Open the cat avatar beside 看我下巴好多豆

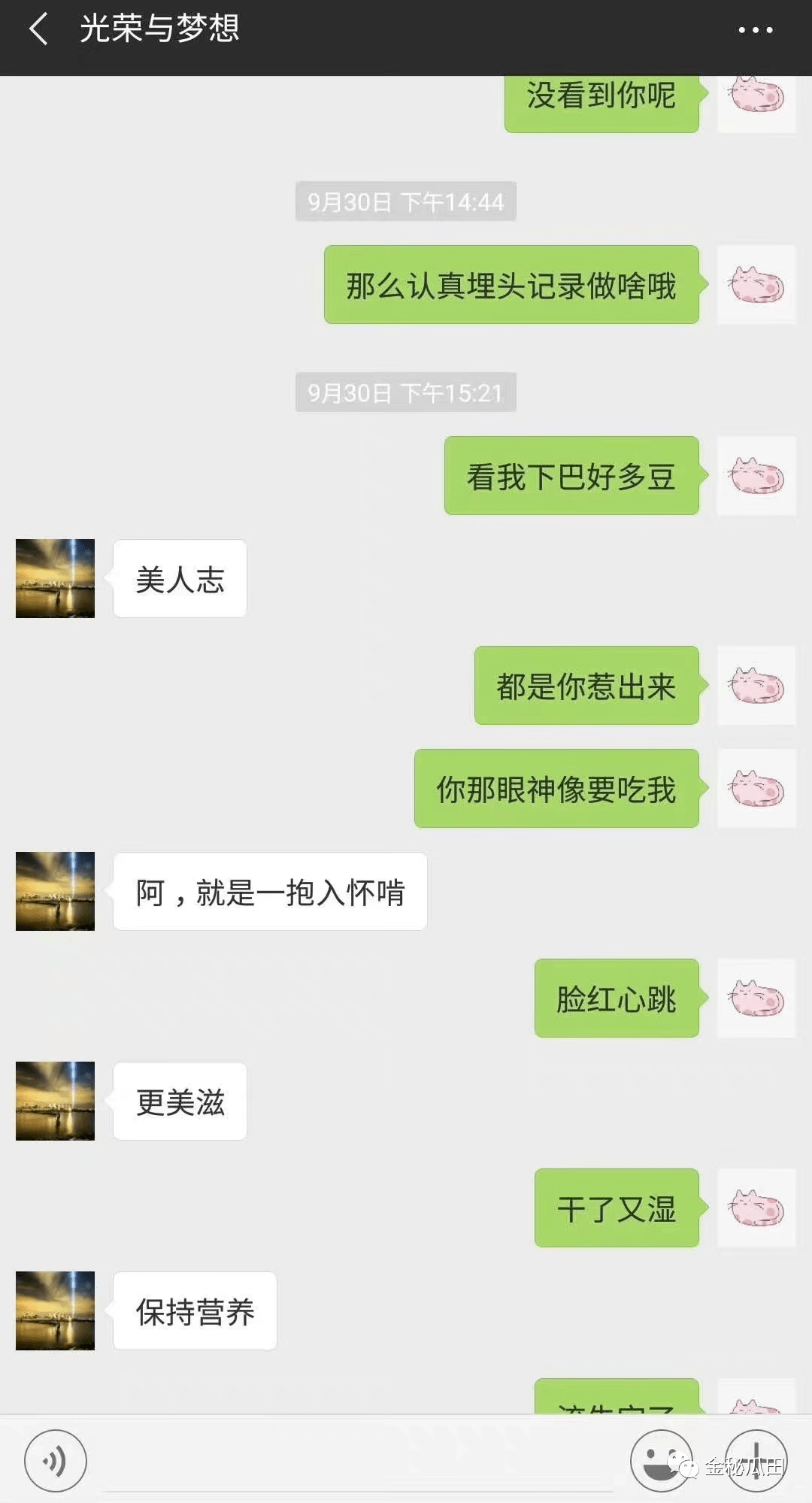pyautogui.click(x=756, y=476)
